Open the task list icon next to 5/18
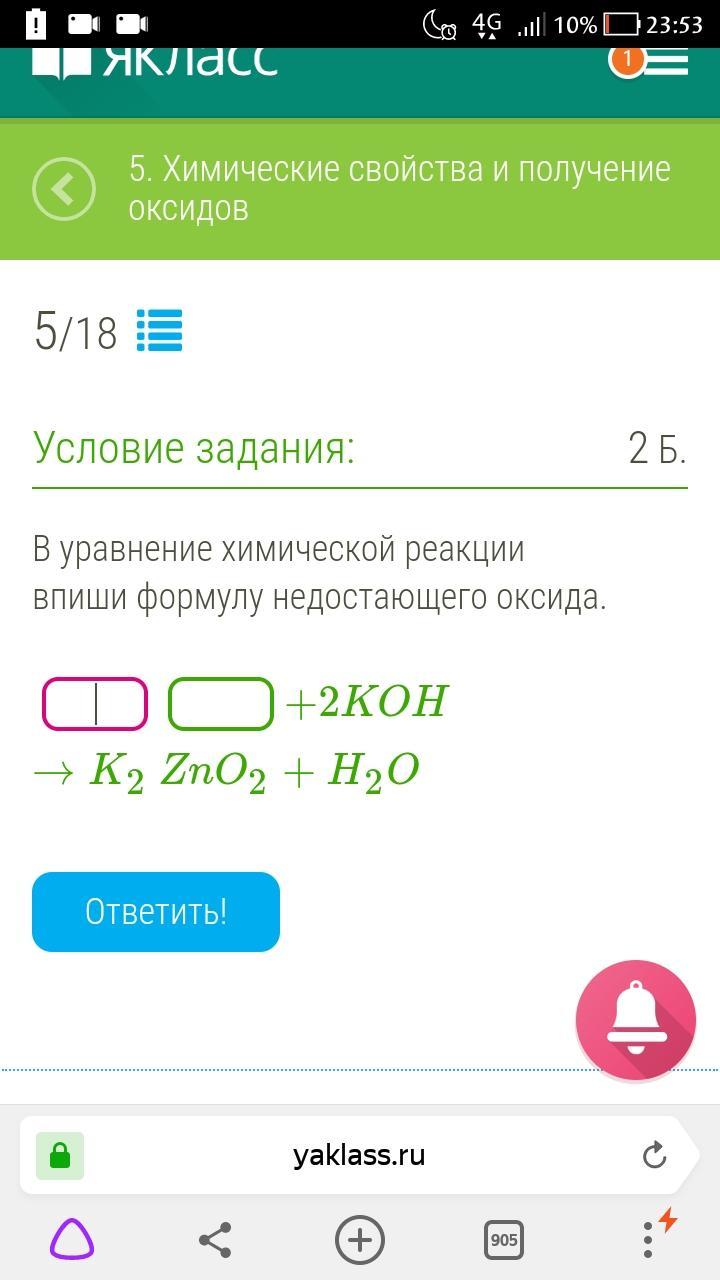This screenshot has width=720, height=1280. click(159, 331)
